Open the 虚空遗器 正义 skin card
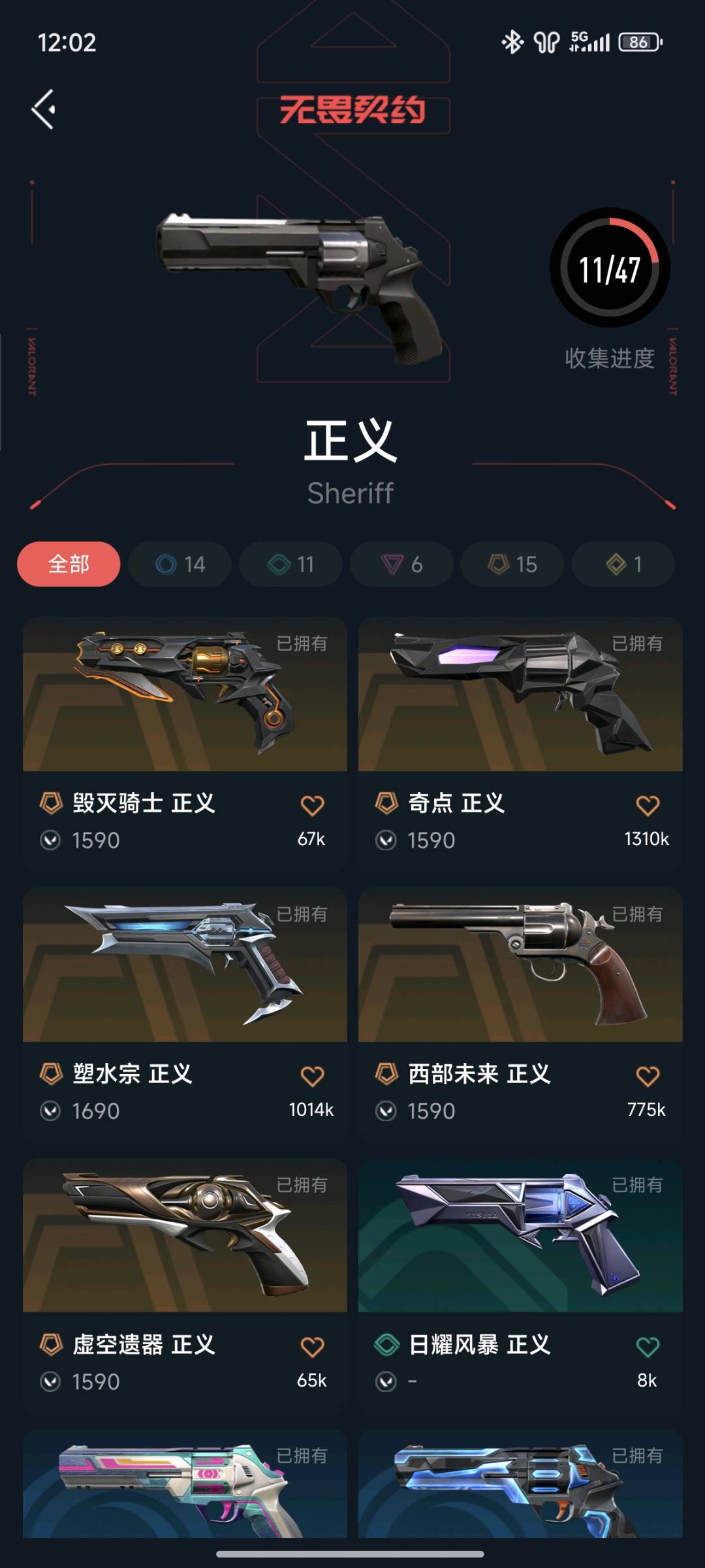The image size is (705, 1568). click(185, 1236)
